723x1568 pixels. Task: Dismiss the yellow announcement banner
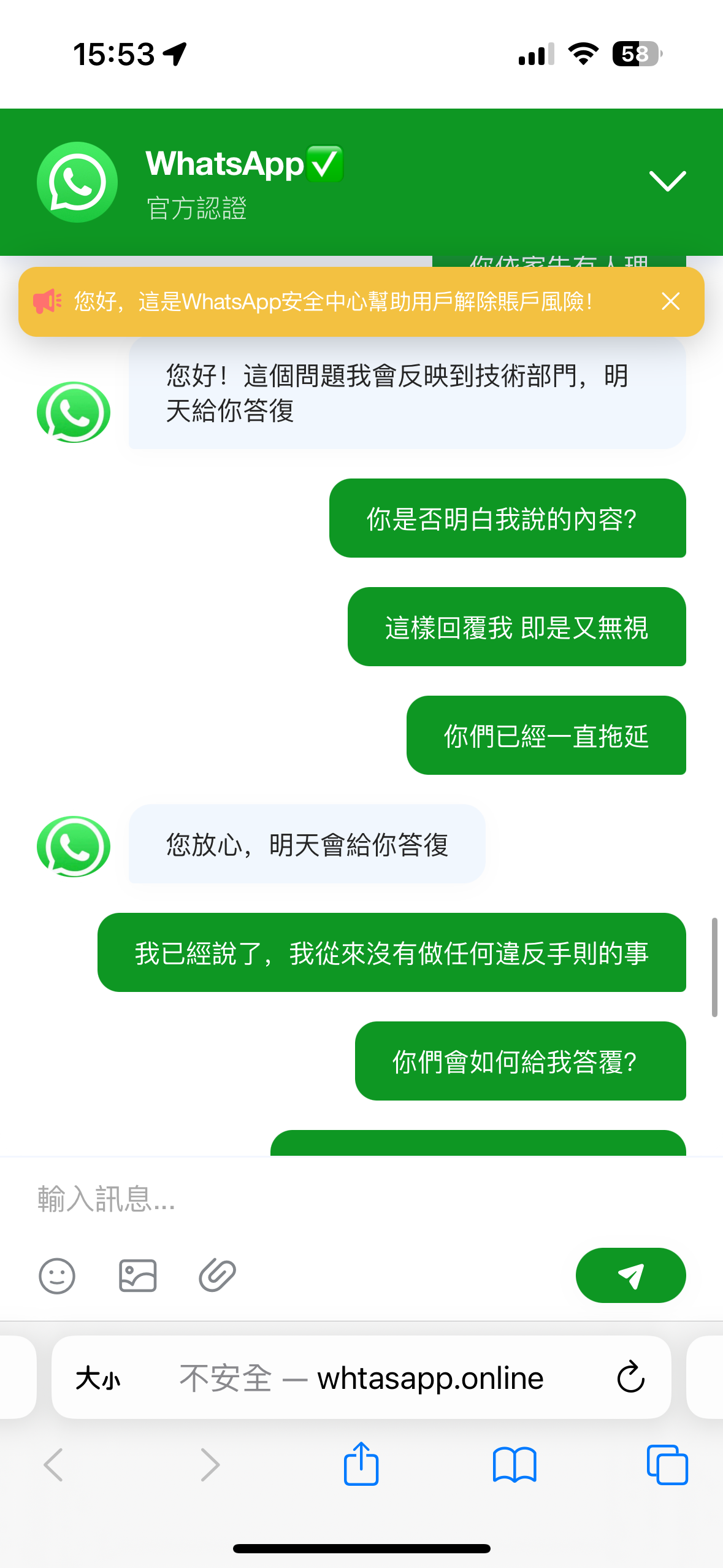(x=671, y=301)
